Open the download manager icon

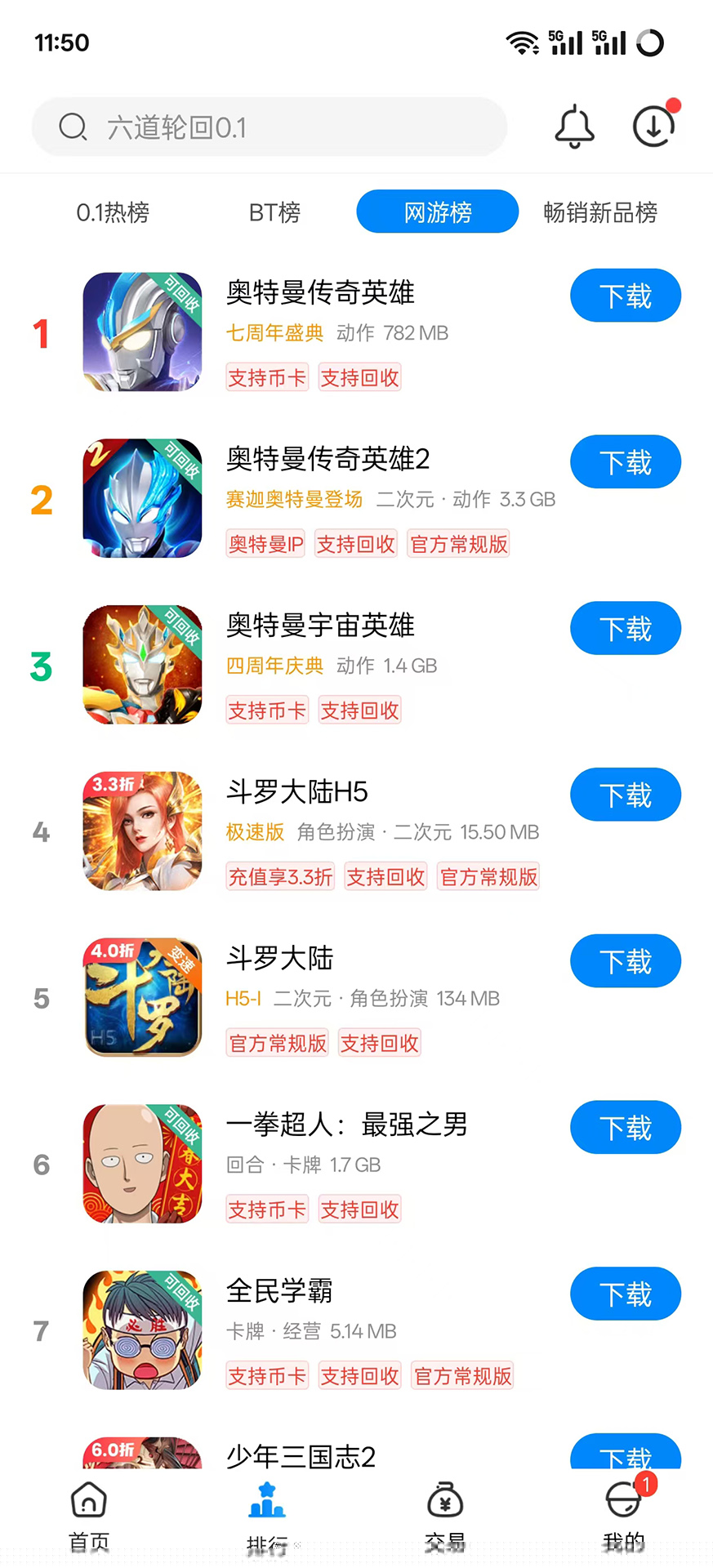click(653, 127)
